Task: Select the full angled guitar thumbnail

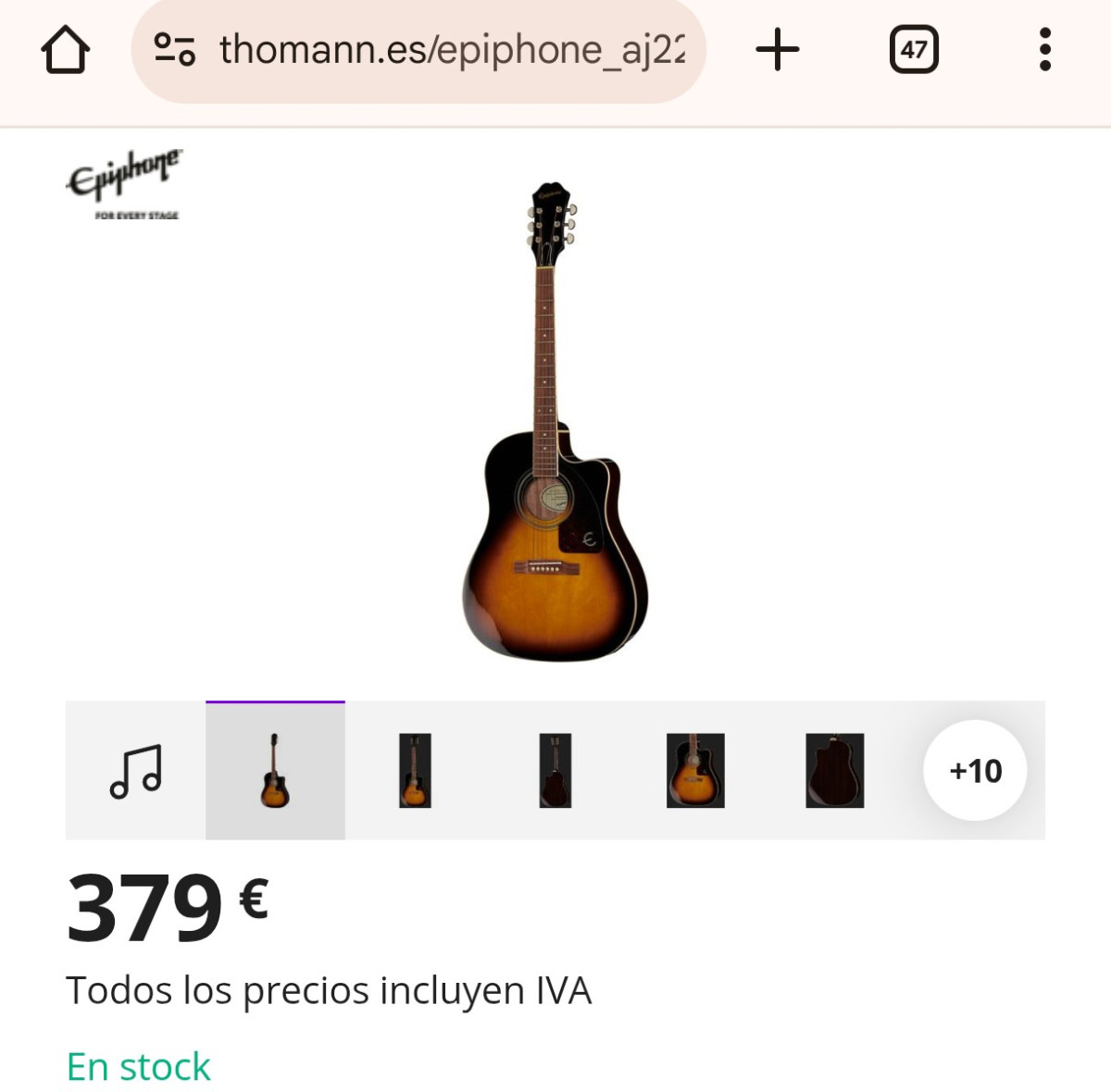Action: tap(275, 771)
